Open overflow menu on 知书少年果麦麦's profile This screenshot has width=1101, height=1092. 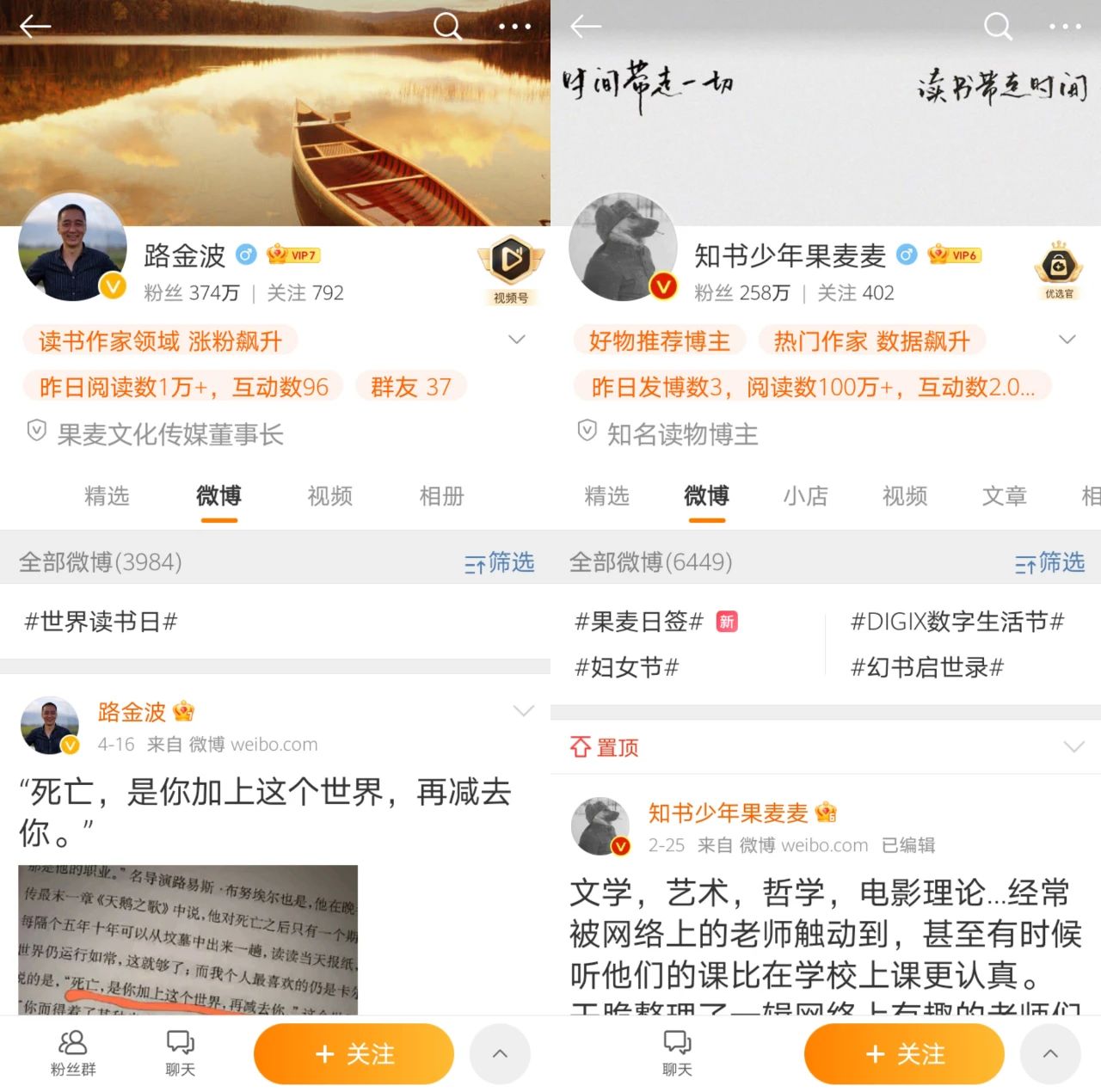click(x=1065, y=27)
